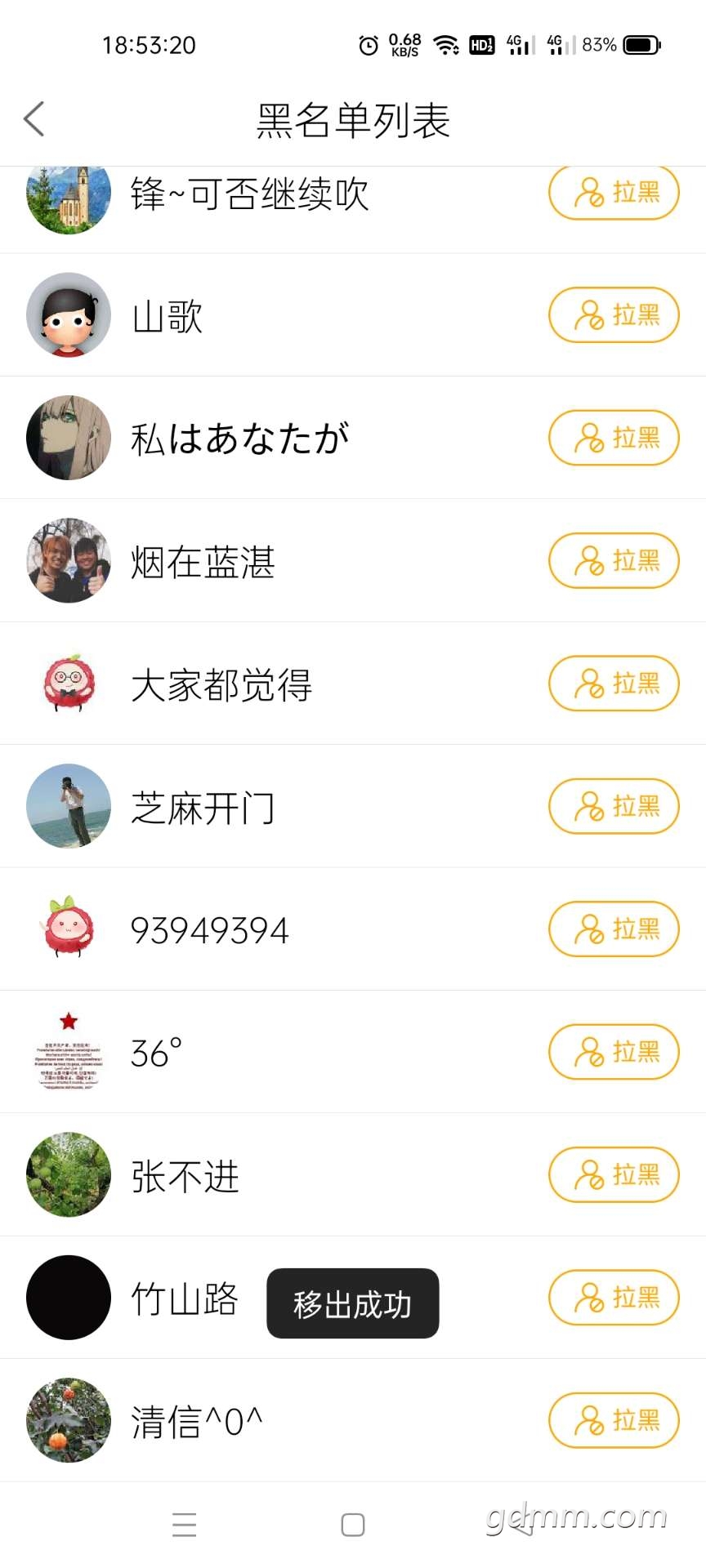Go to the home screen
706x1568 pixels.
[353, 1525]
